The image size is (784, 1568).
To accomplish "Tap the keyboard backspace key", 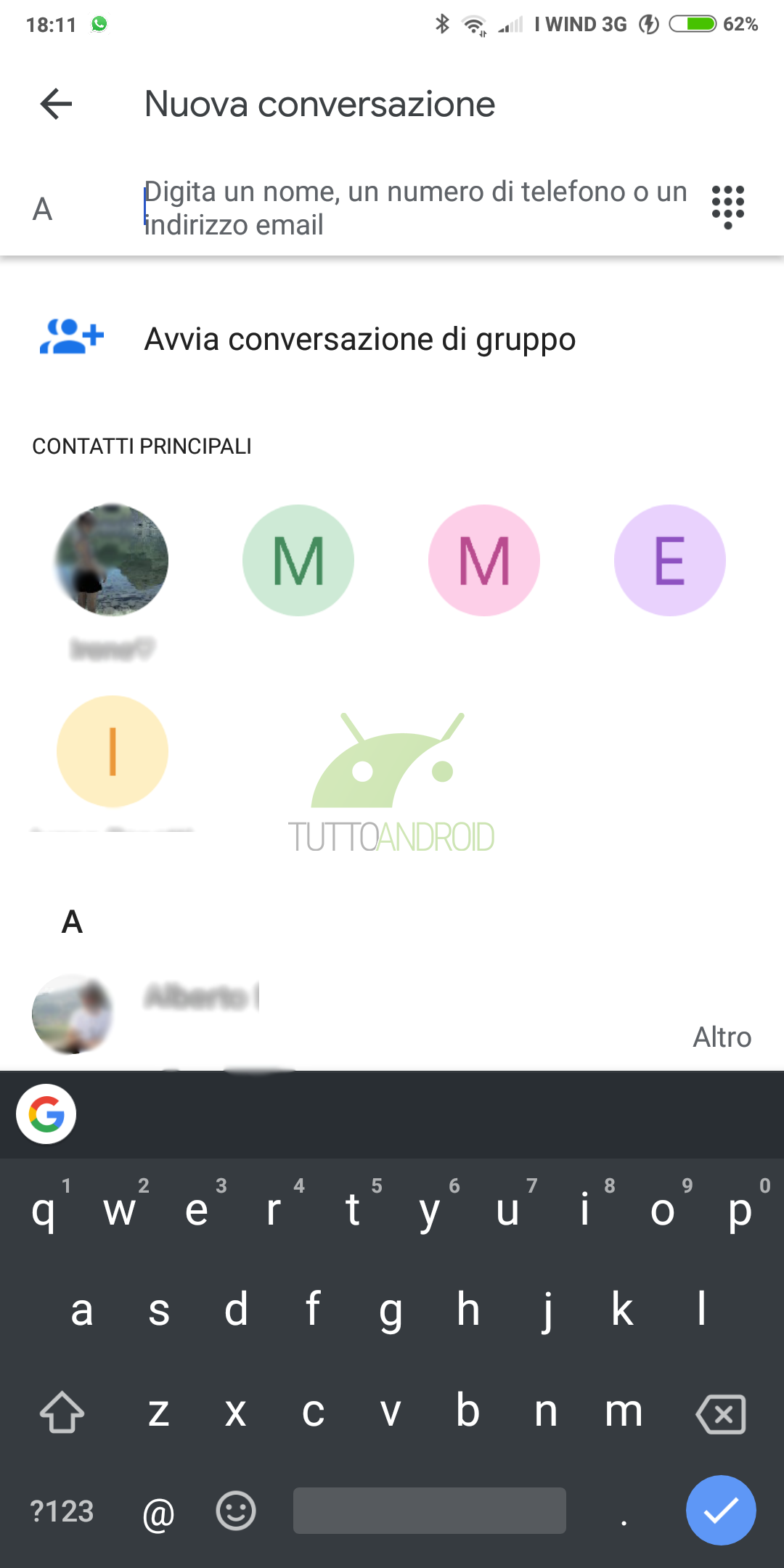I will (x=721, y=1413).
